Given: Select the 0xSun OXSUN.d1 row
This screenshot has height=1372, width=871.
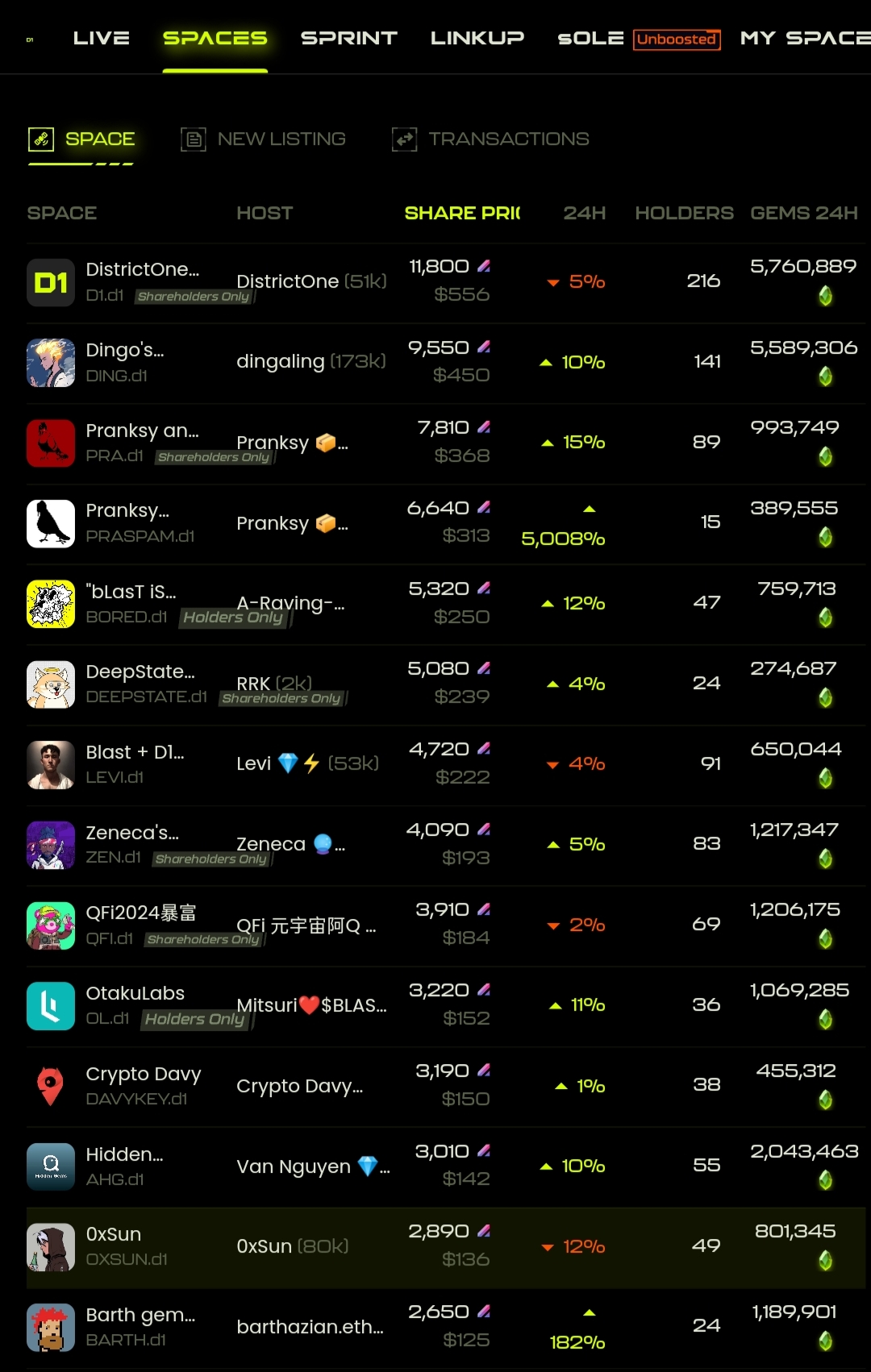Looking at the screenshot, I should pos(446,1246).
